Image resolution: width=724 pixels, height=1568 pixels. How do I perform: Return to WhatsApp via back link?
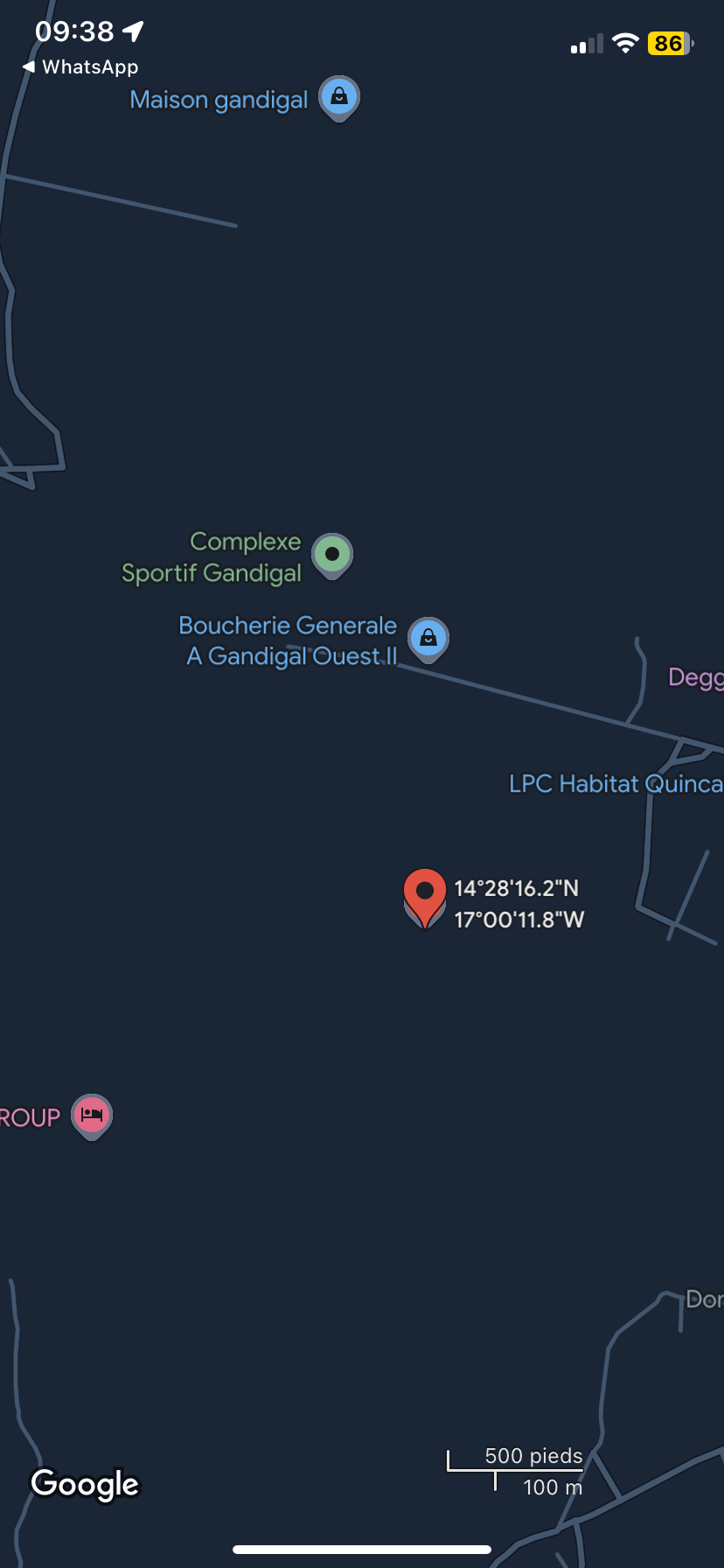pos(80,67)
